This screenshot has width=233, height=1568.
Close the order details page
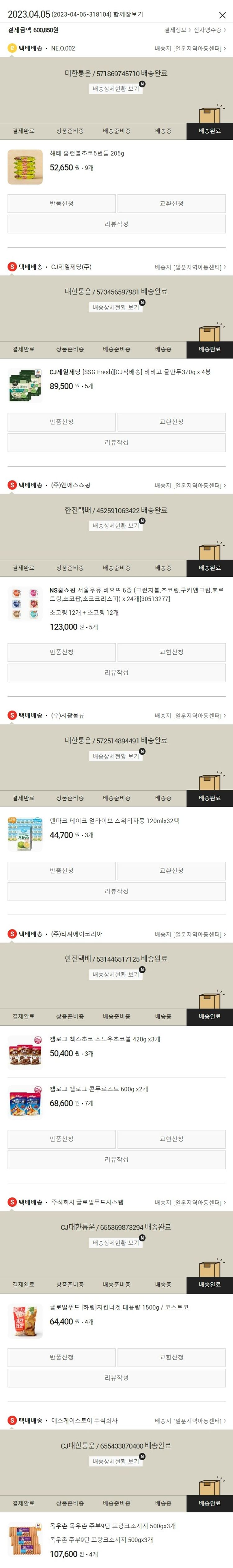click(x=222, y=15)
